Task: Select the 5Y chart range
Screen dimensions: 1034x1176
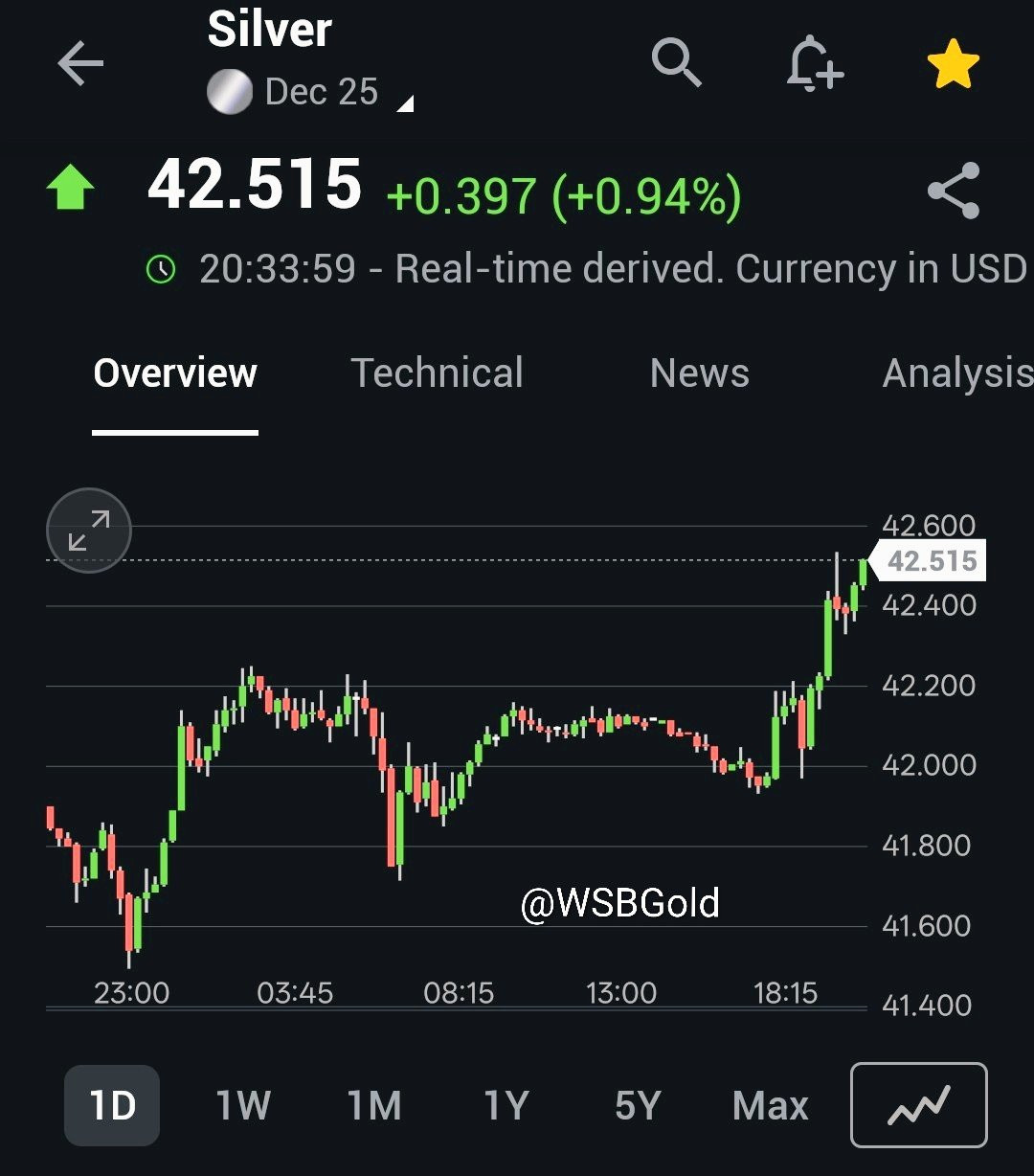Action: point(638,1106)
